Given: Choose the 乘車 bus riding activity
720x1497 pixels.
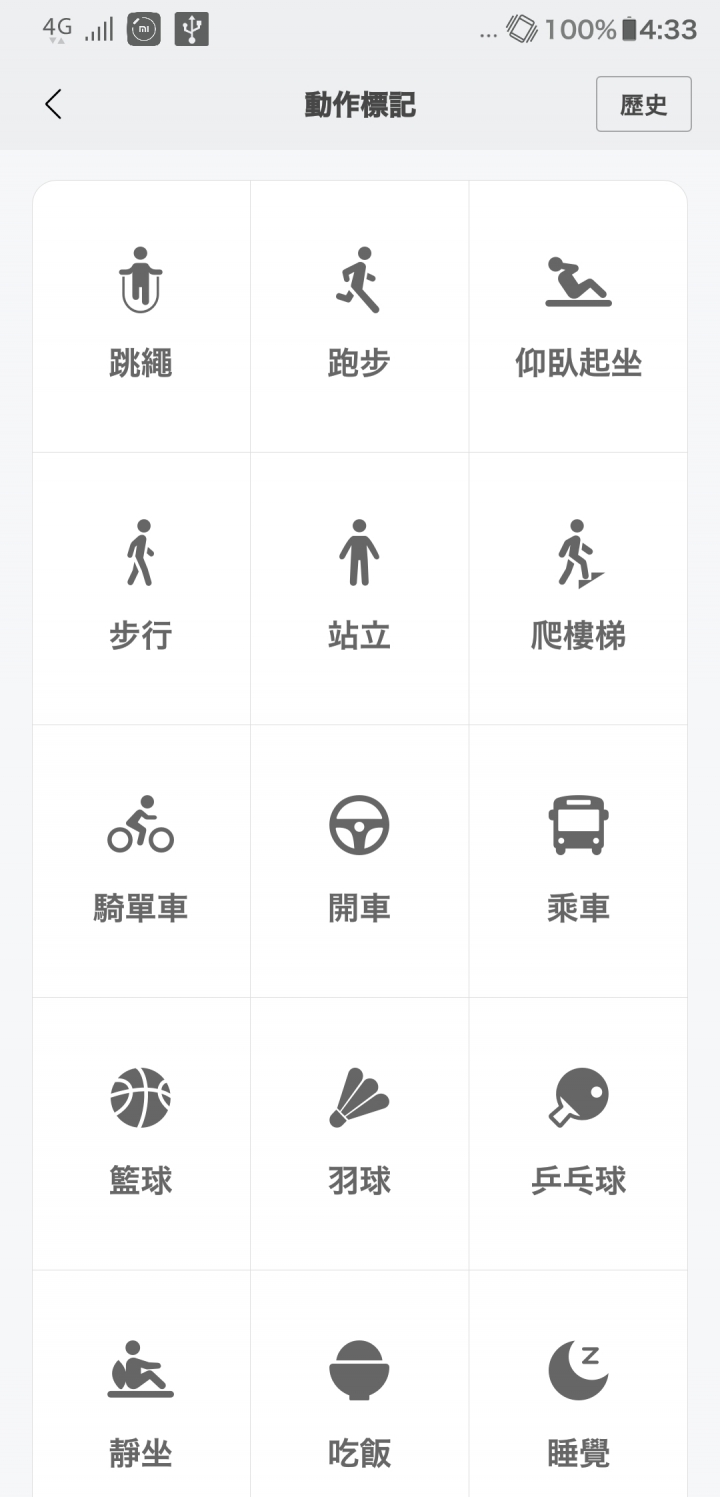Looking at the screenshot, I should pos(578,861).
